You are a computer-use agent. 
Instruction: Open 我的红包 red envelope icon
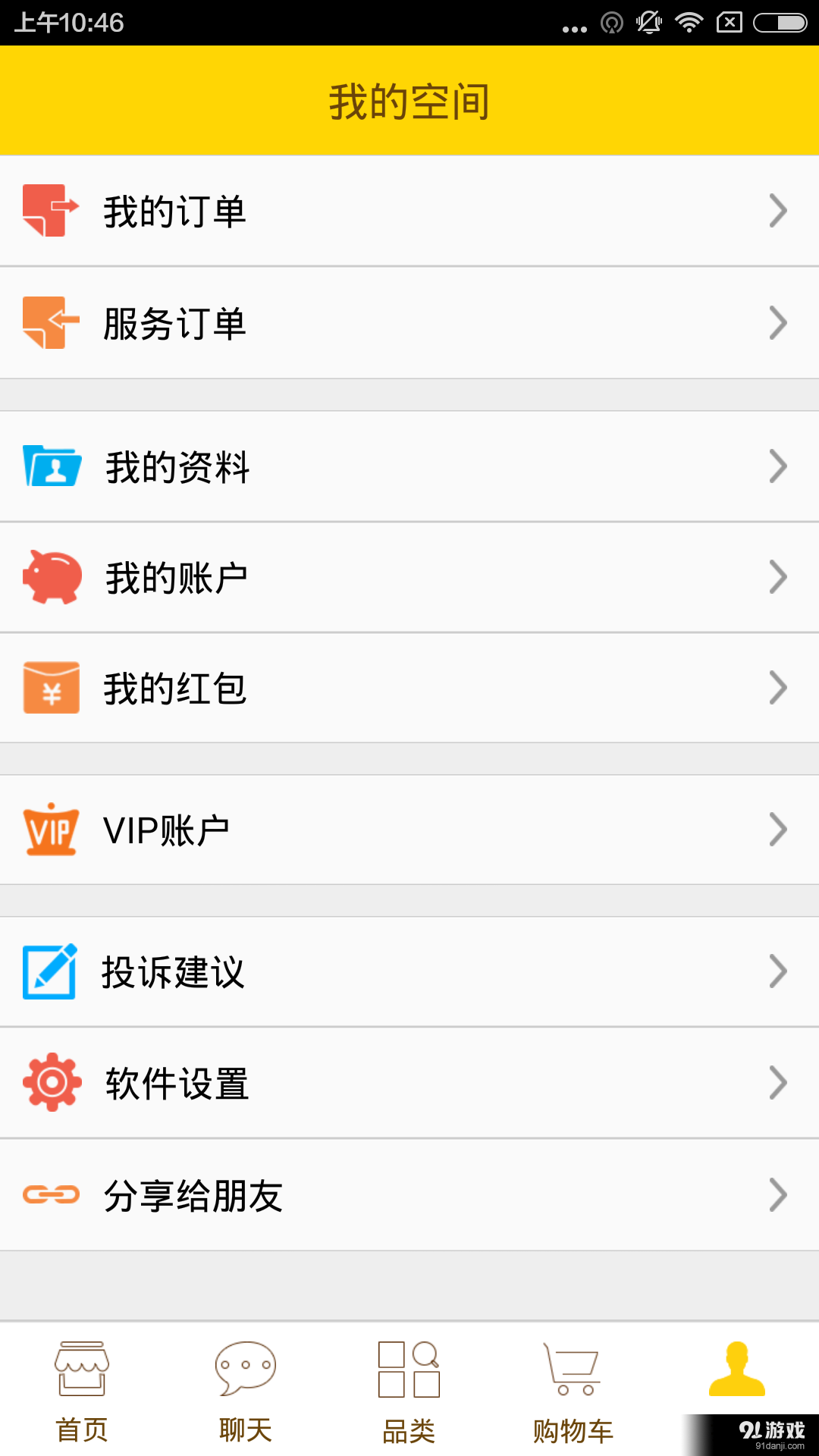point(50,688)
